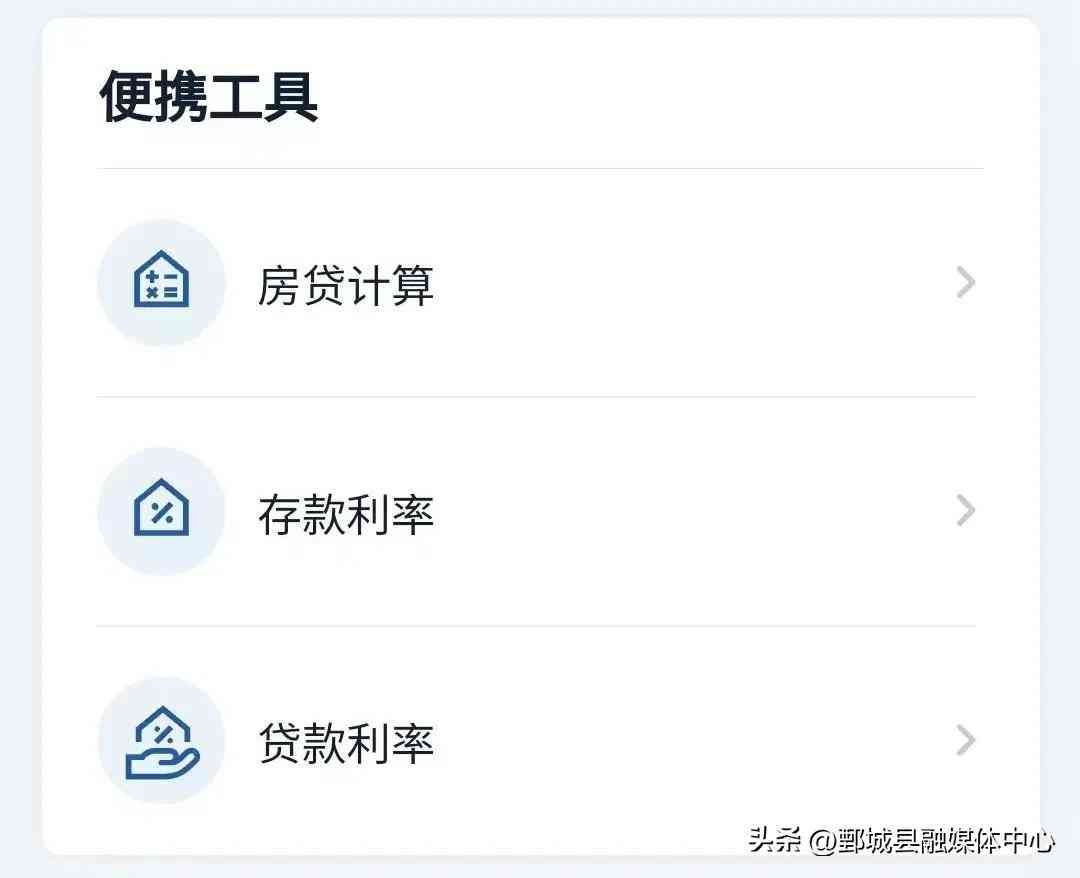Open the 房贷计算 mortgage calculator
Viewport: 1080px width, 878px height.
click(x=345, y=286)
